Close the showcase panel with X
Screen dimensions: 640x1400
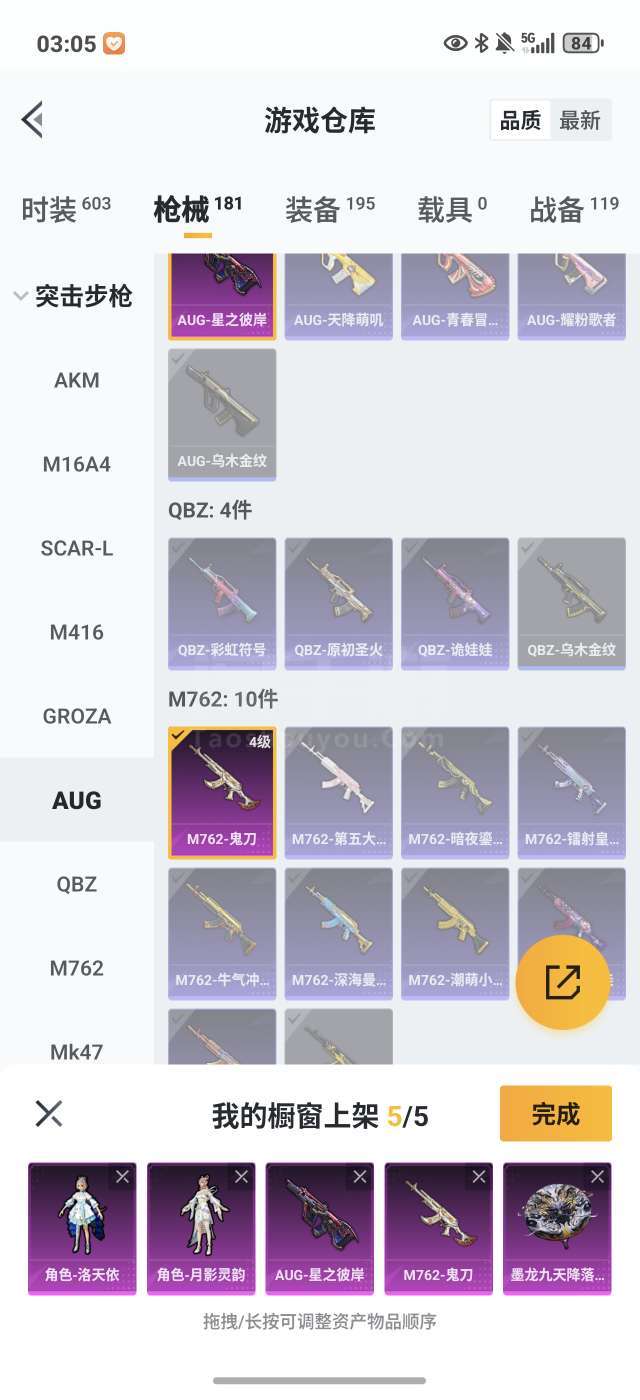[49, 1114]
